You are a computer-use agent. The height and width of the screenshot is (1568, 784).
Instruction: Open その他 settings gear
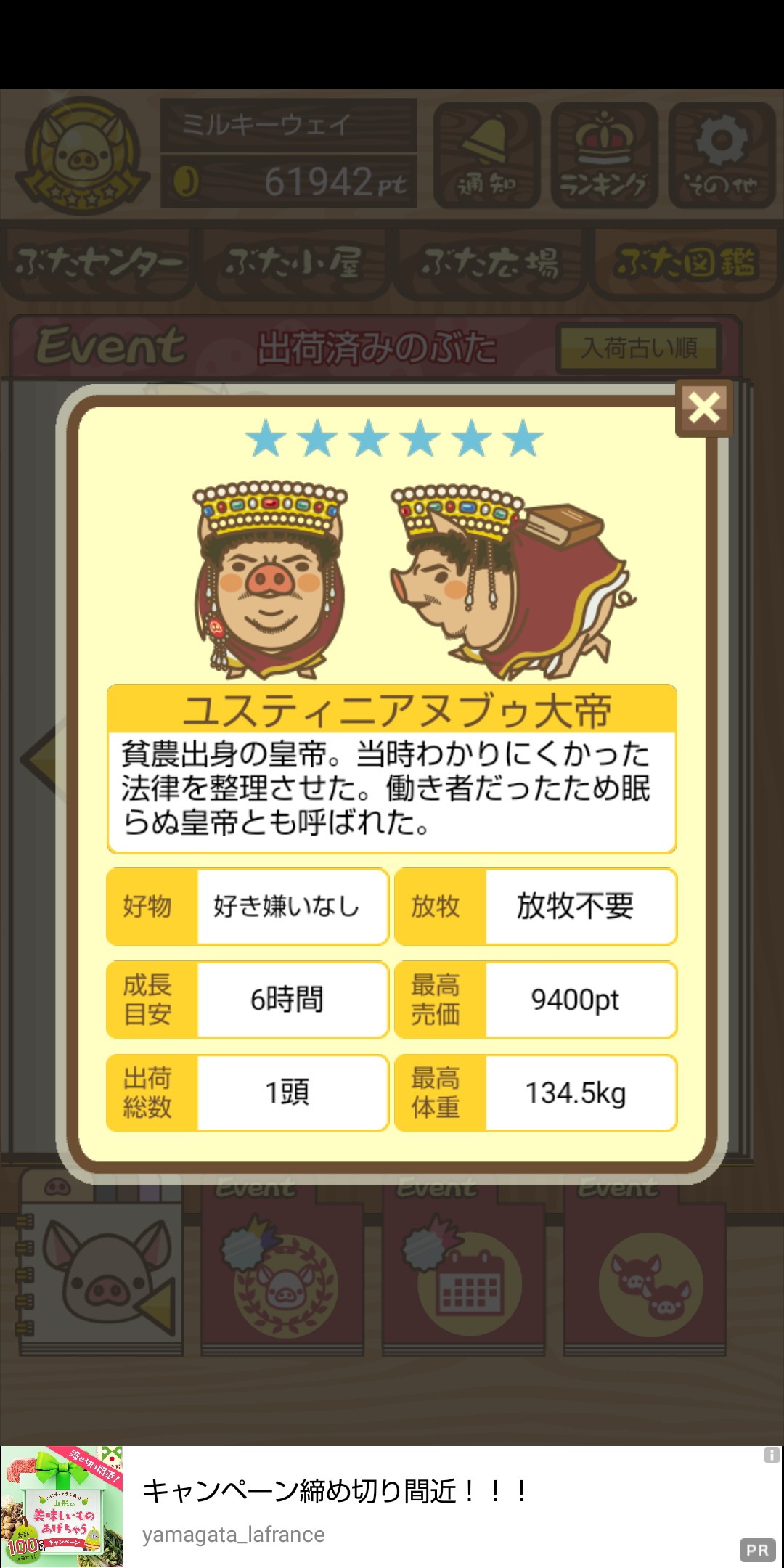coord(722,155)
